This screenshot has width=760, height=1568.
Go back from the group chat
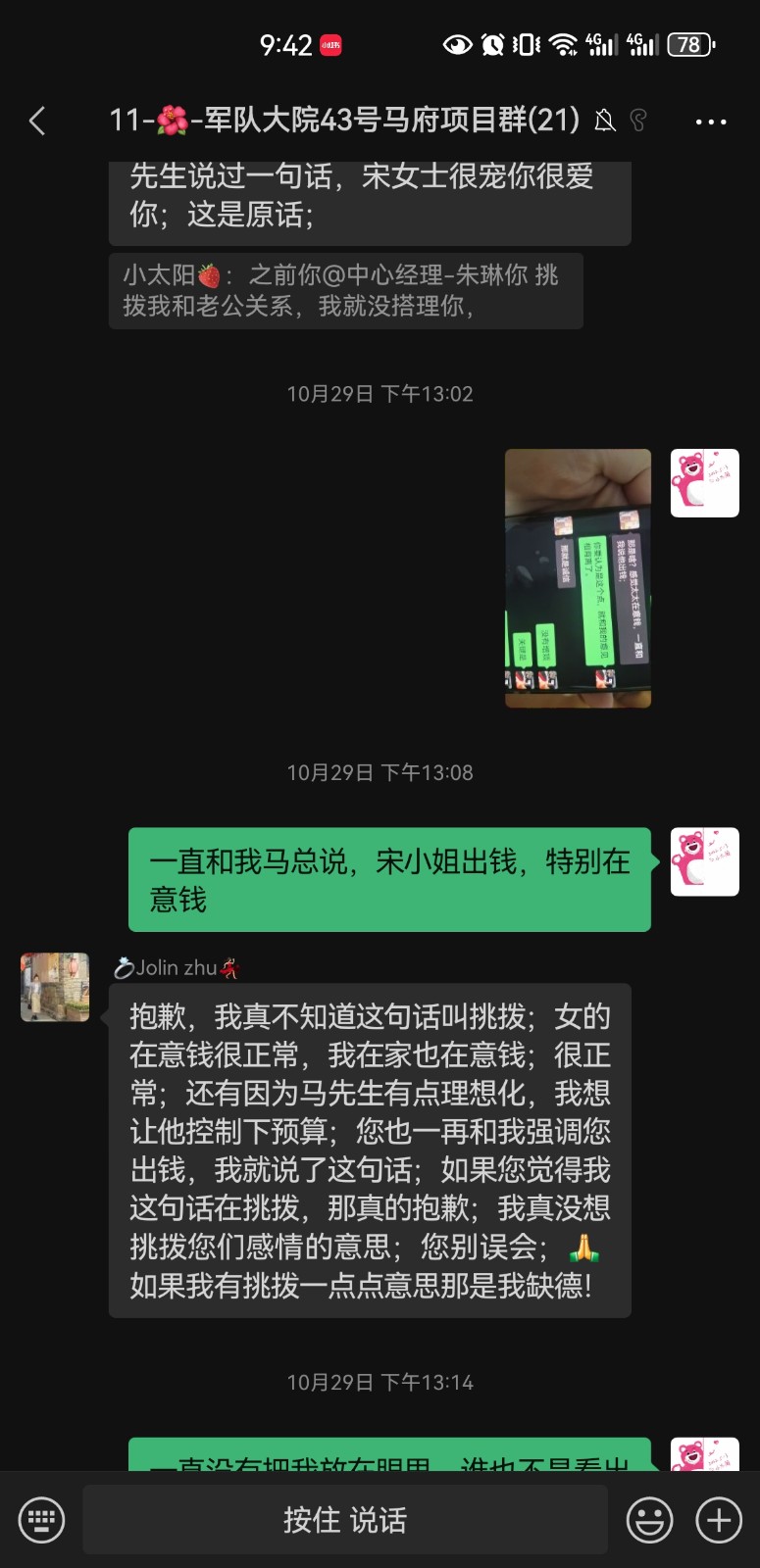(x=37, y=122)
